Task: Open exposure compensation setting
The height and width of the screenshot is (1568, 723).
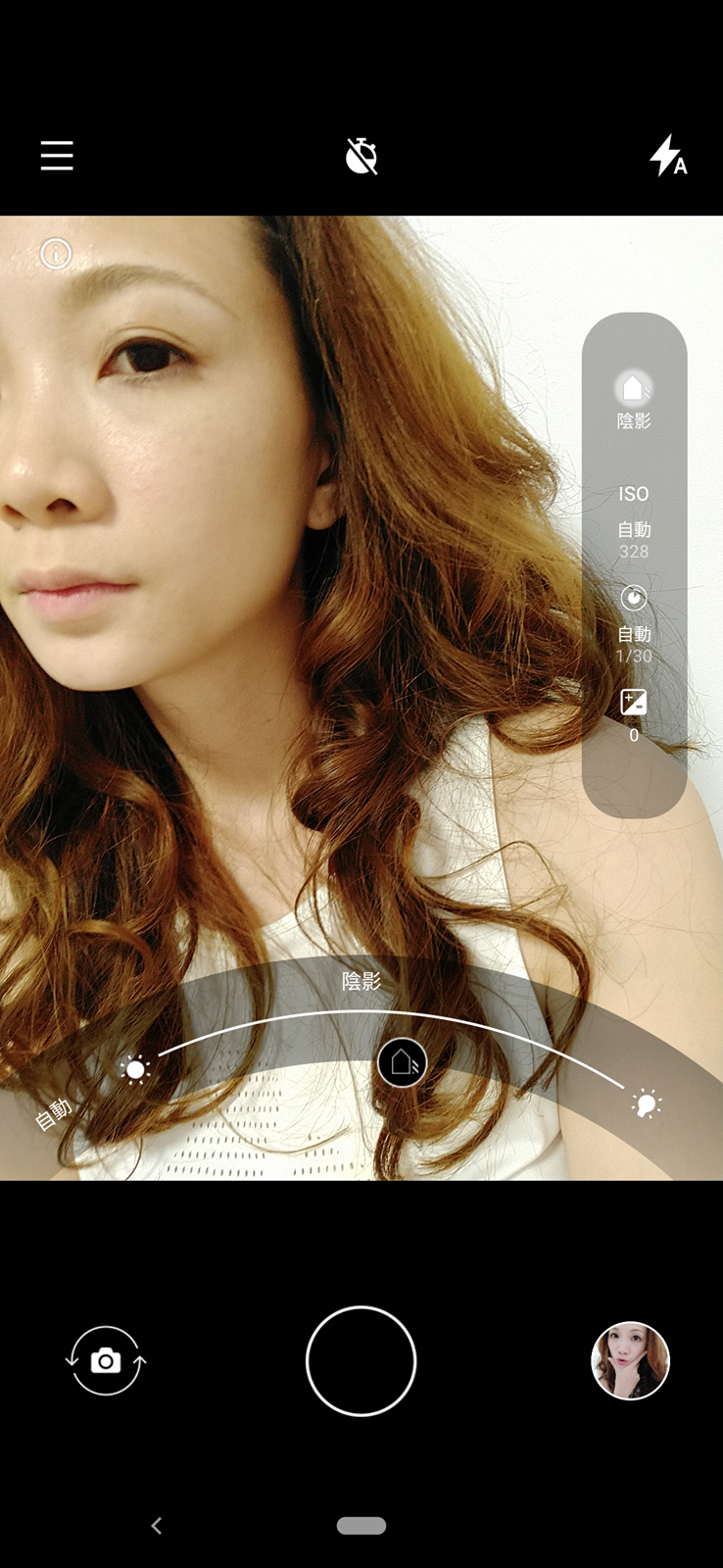Action: point(634,714)
